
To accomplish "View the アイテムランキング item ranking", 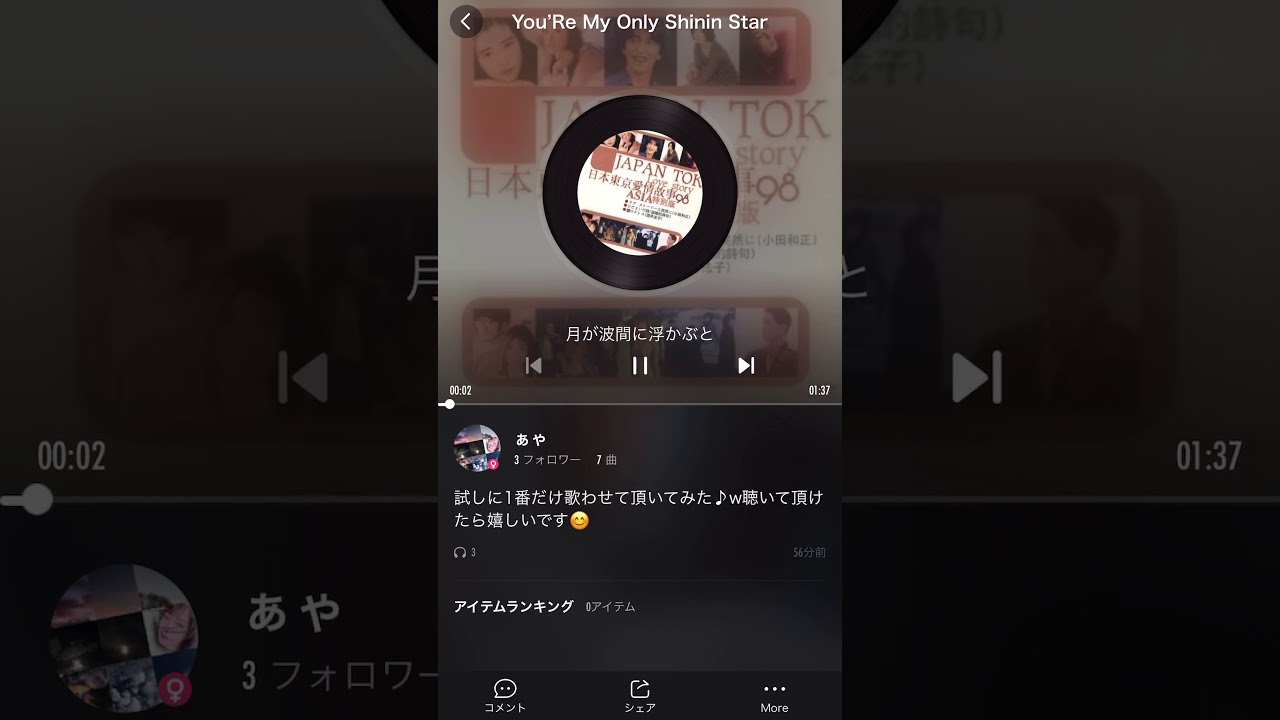I will pos(514,606).
